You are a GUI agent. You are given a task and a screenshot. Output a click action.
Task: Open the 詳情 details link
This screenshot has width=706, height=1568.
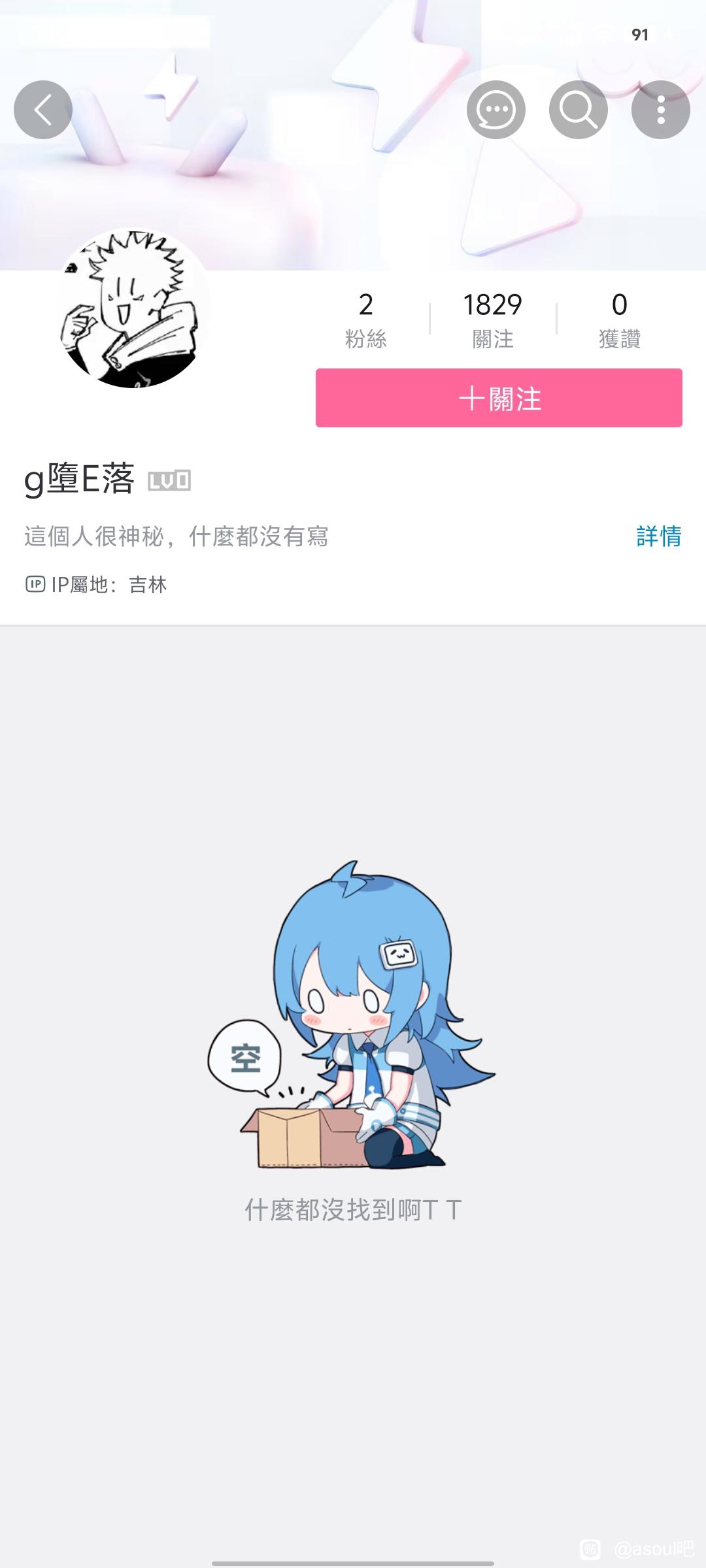click(x=658, y=536)
